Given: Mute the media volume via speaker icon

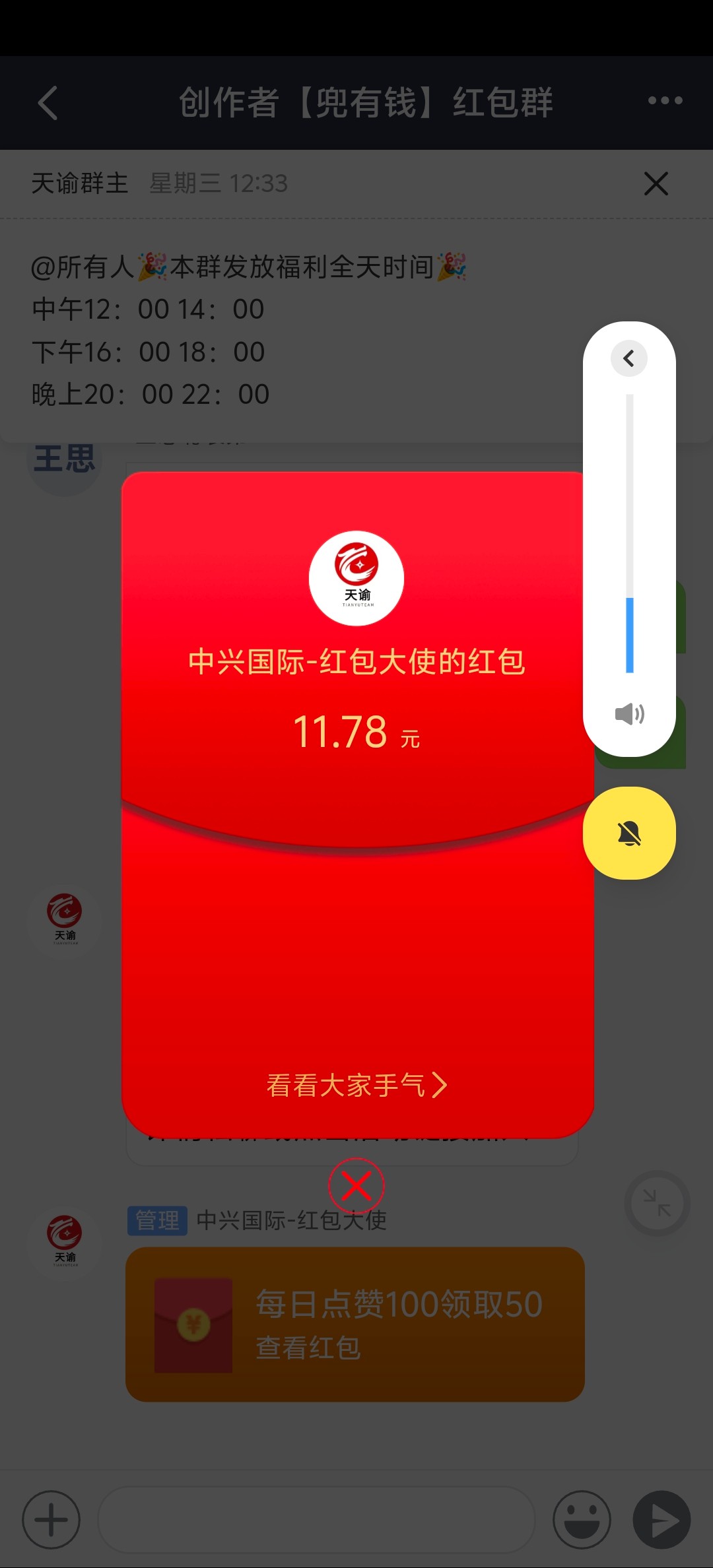Looking at the screenshot, I should pos(629,713).
